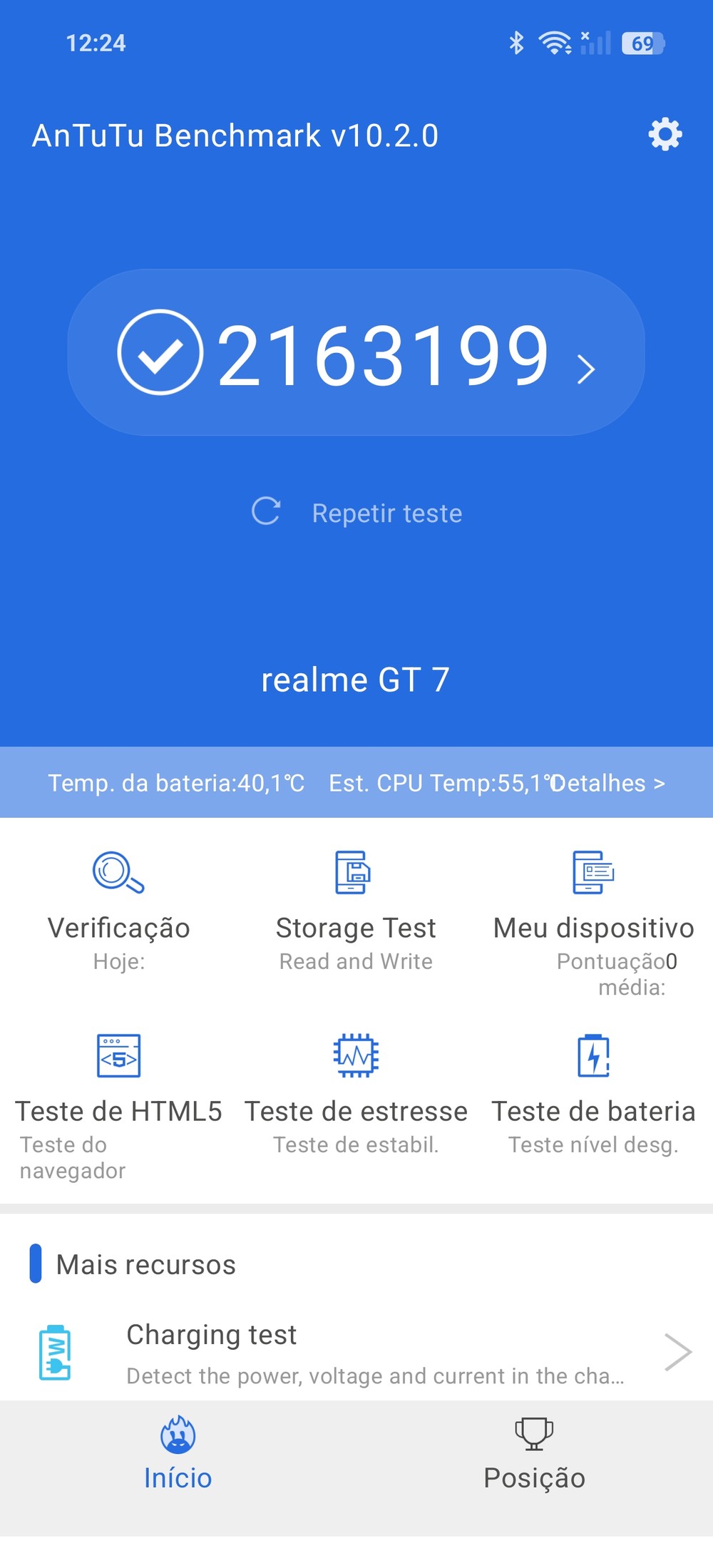Open the Charging test row
713x1568 pixels.
tap(356, 1353)
